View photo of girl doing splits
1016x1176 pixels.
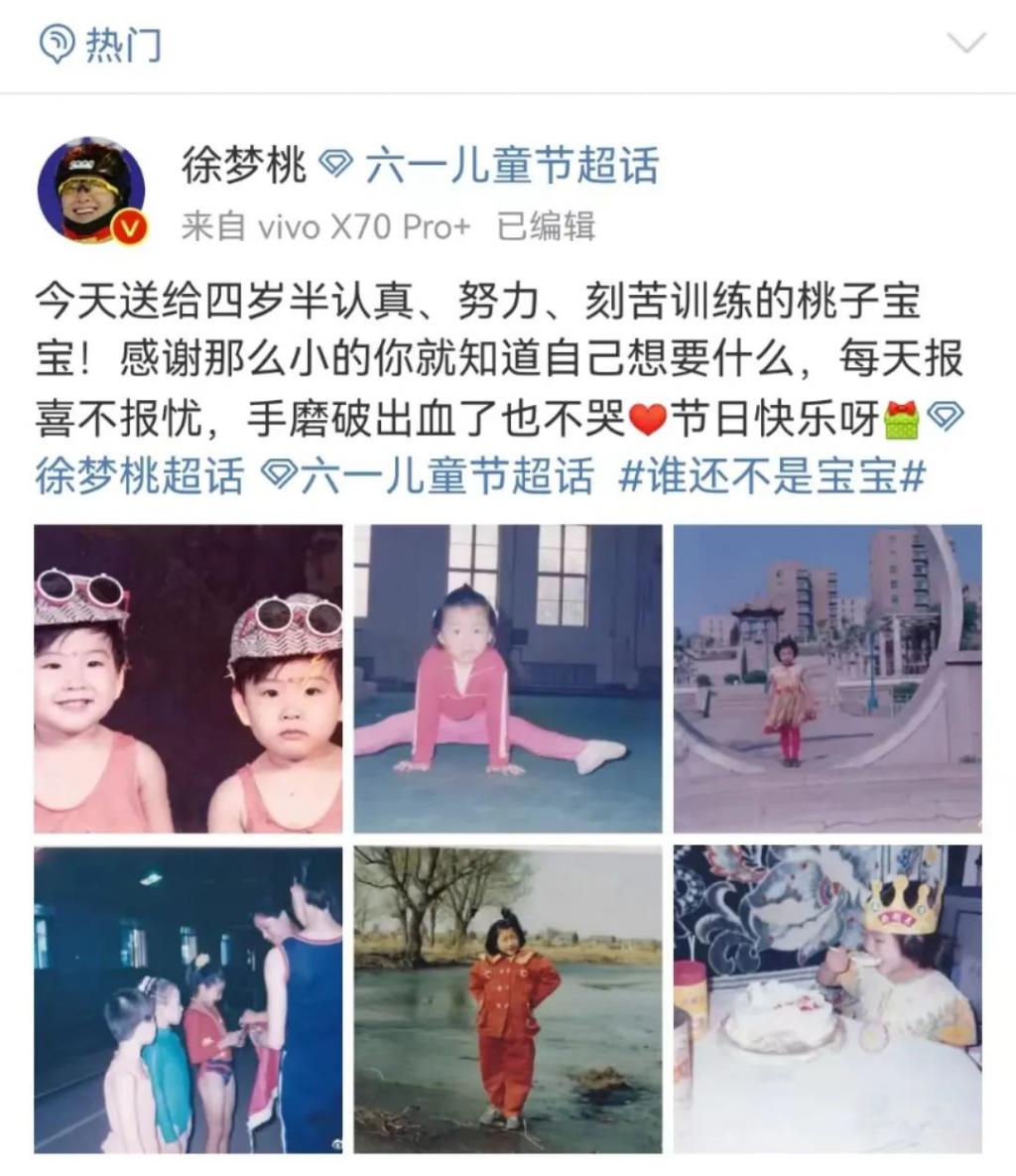pos(508,679)
